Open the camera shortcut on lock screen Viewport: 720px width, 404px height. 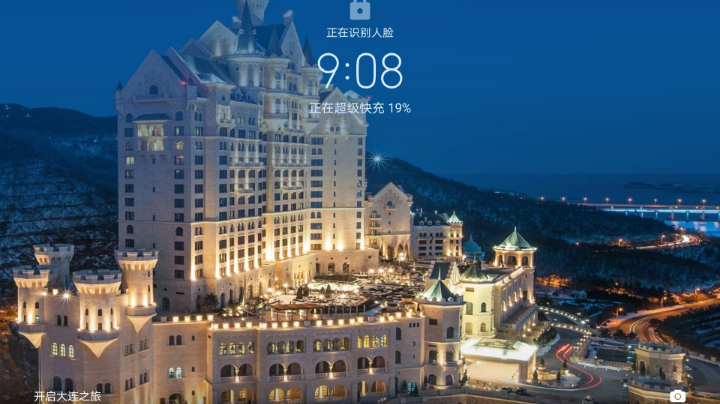[677, 396]
